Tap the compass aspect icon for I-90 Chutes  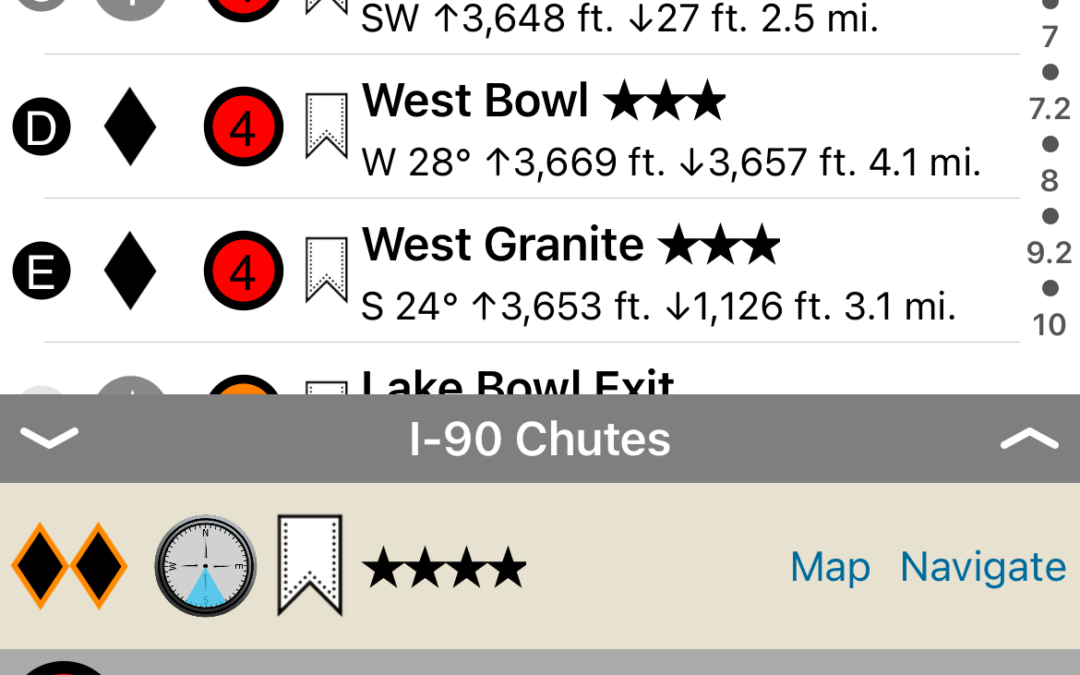(205, 566)
